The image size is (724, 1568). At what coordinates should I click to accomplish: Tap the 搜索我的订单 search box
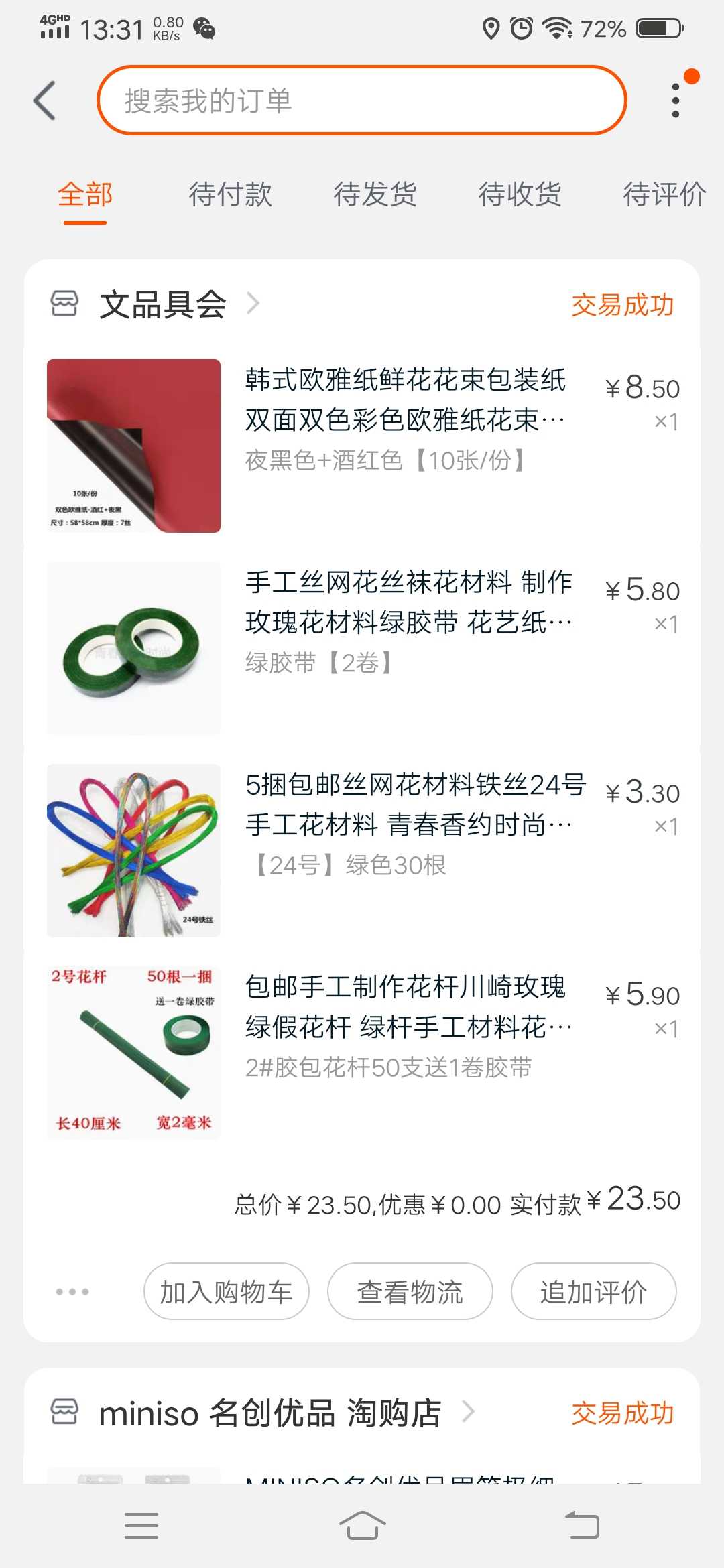[x=362, y=101]
